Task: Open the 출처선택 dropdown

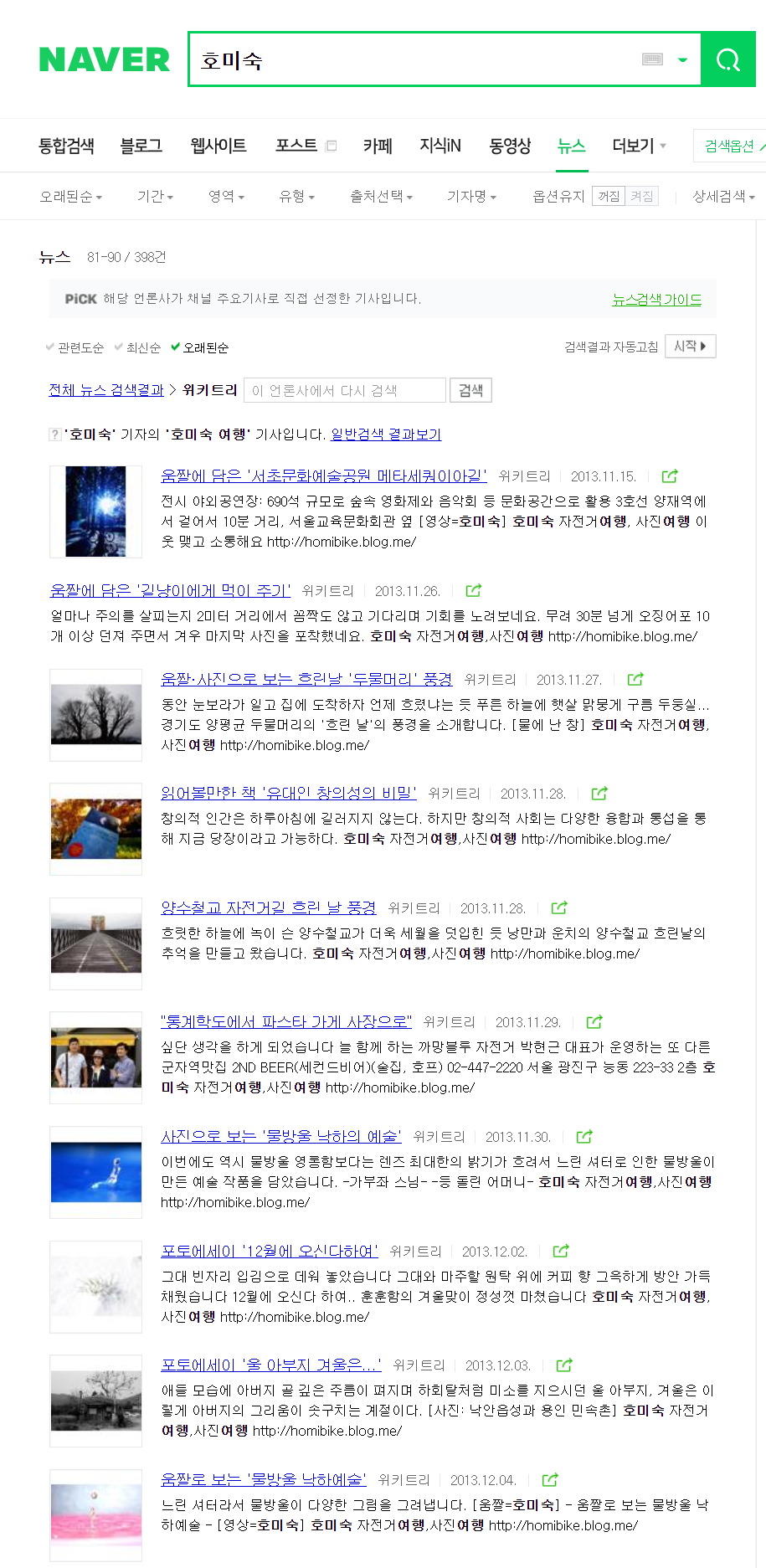Action: [x=381, y=196]
